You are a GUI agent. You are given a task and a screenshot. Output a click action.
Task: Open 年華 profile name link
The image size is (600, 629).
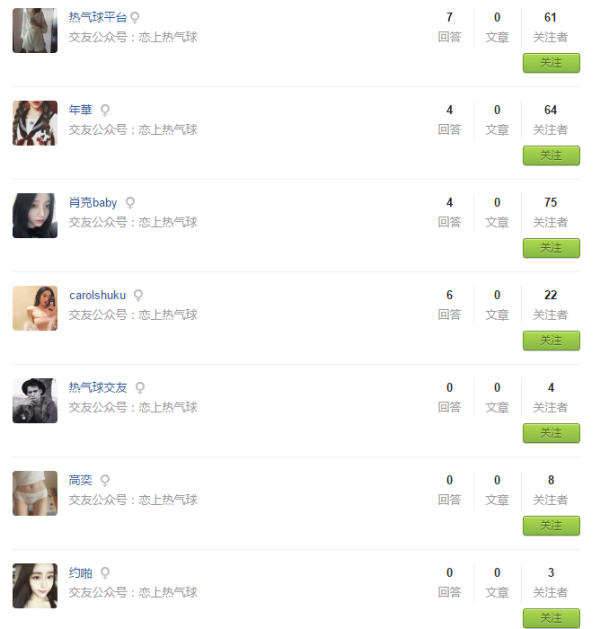pyautogui.click(x=80, y=110)
